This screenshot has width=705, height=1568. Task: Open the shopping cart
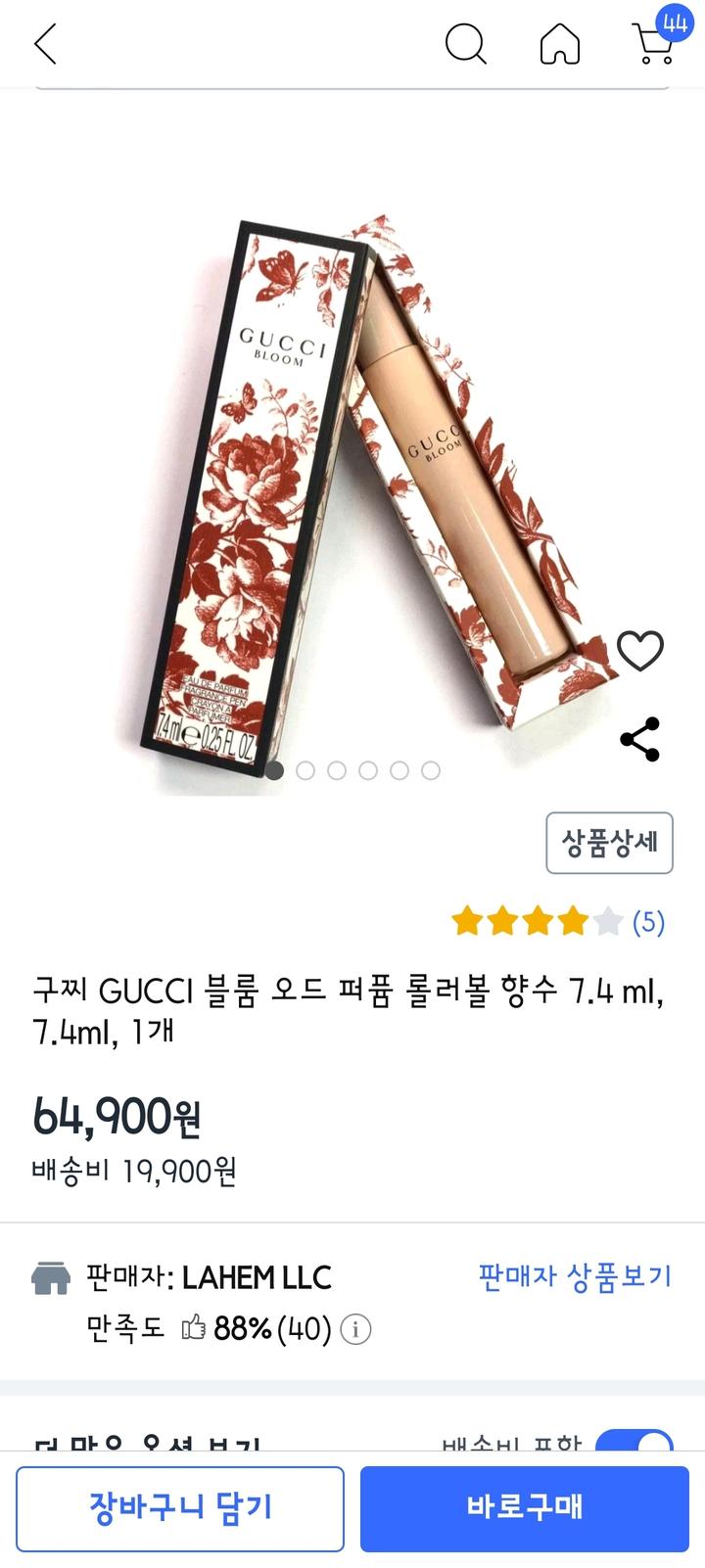[x=656, y=42]
